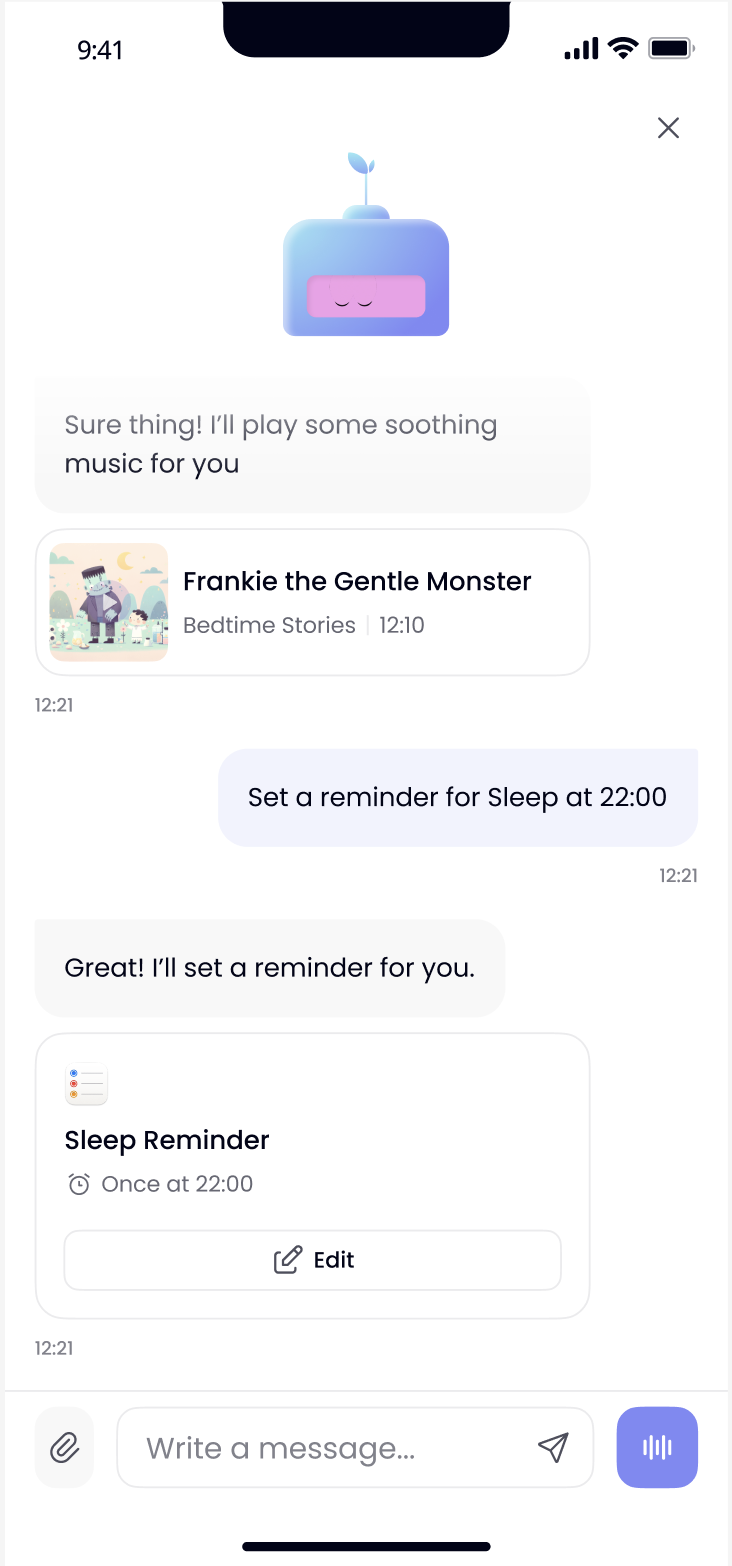Click the paperclip attachment icon
Screen dimensions: 732x1566
coord(64,1447)
